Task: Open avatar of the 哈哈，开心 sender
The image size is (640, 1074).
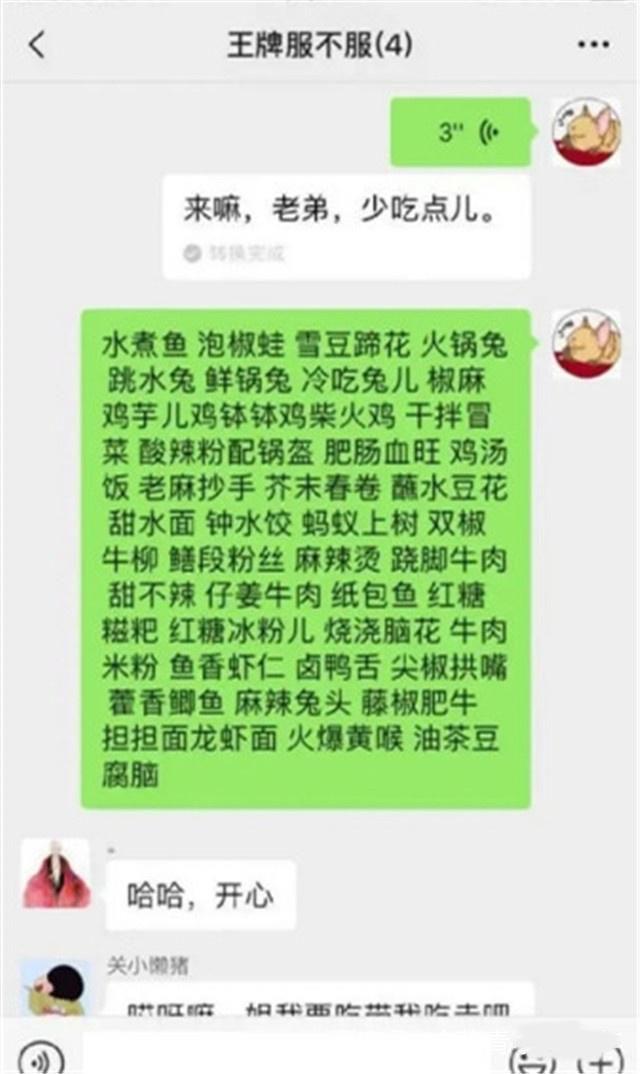Action: click(57, 873)
